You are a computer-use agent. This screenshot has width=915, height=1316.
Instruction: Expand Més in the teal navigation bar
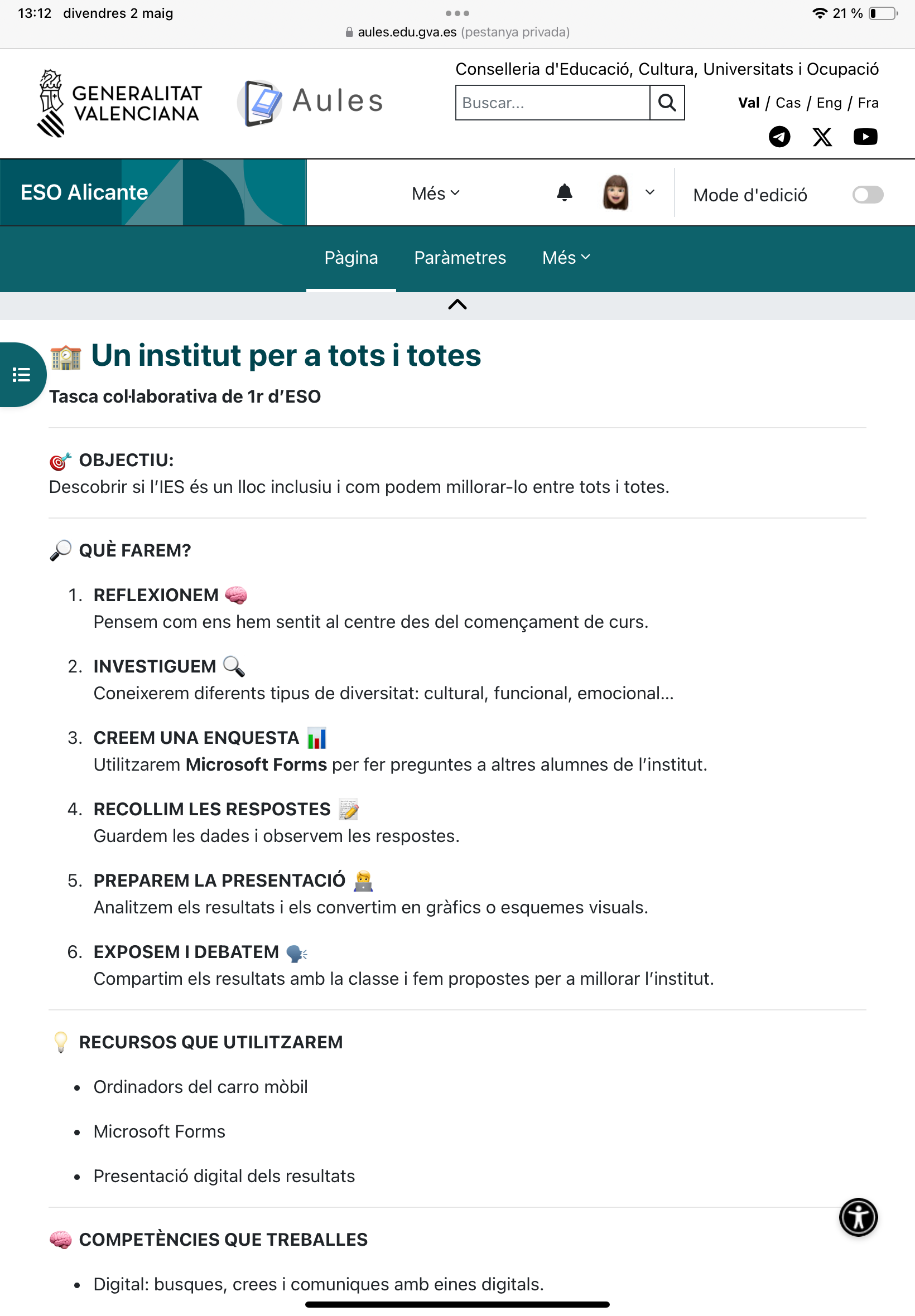tap(565, 258)
